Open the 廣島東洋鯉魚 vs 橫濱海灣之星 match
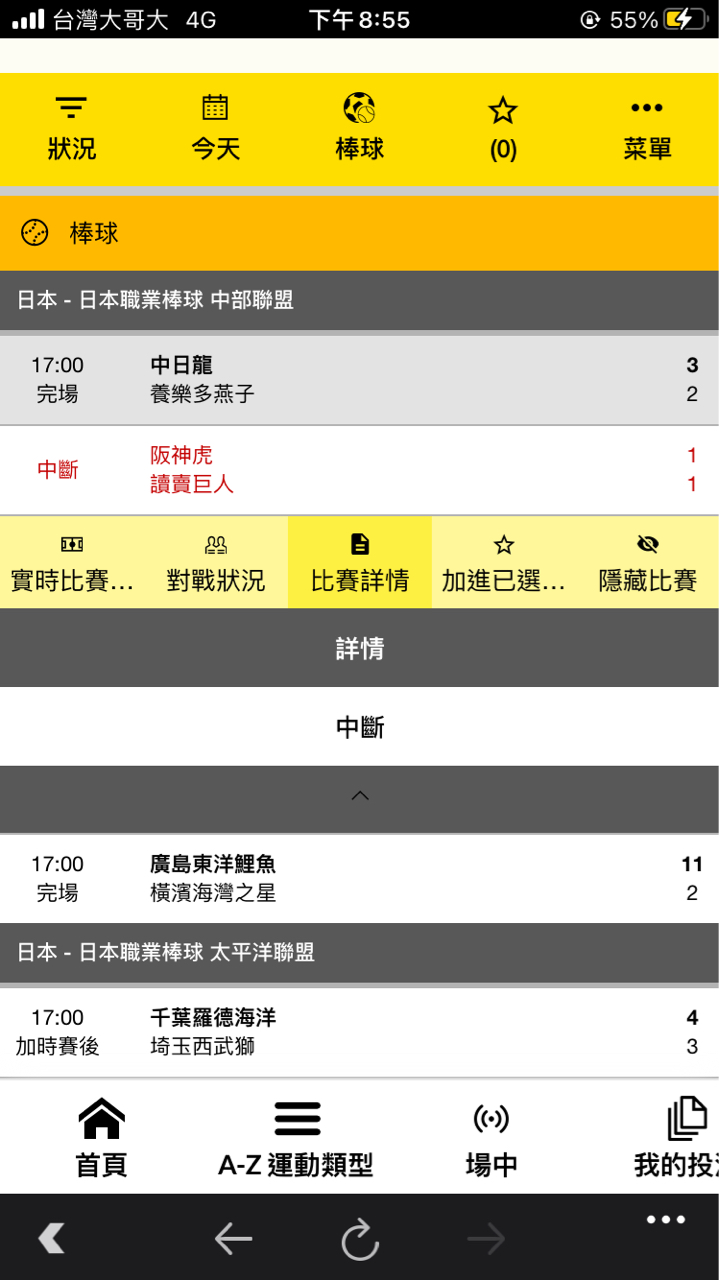The height and width of the screenshot is (1280, 719). 359,878
